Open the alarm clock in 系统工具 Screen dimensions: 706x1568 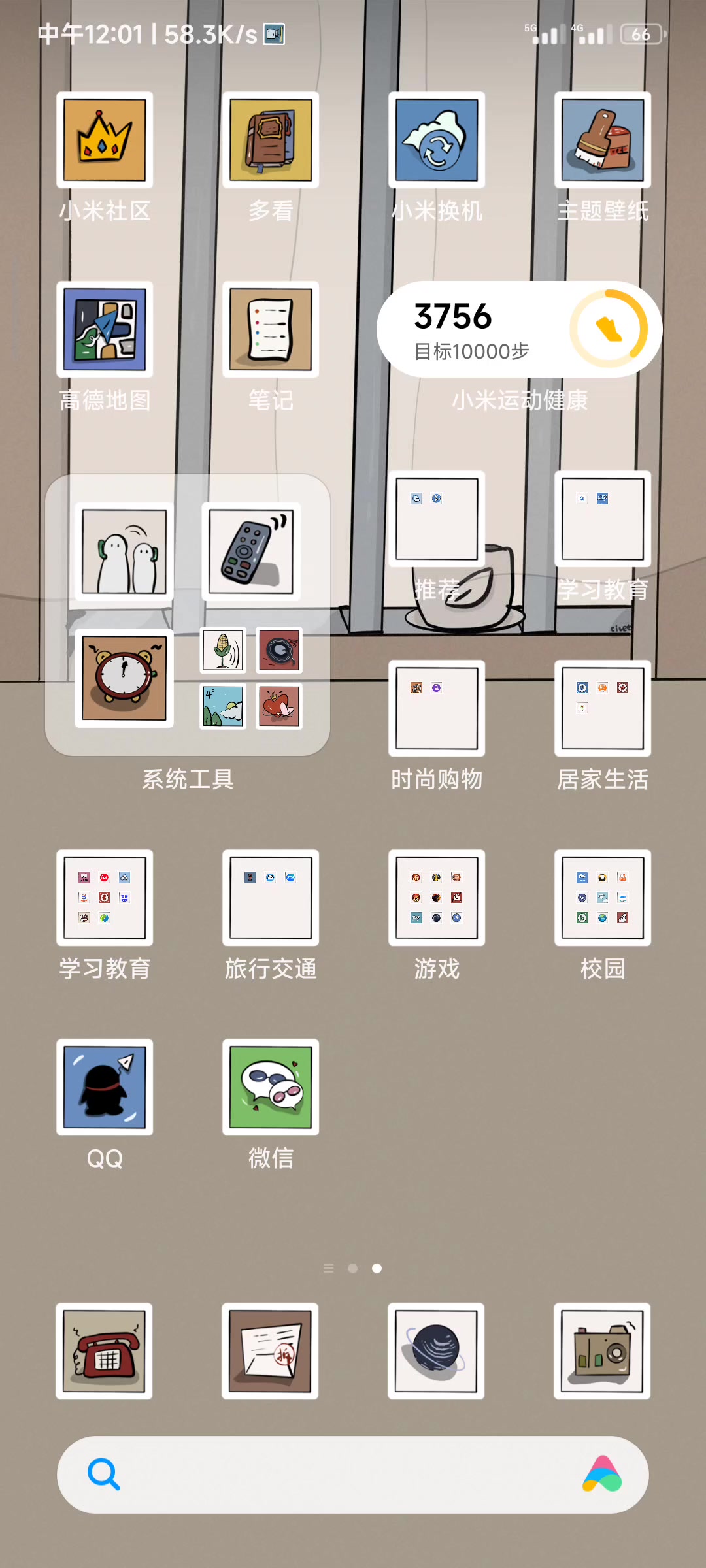point(124,678)
